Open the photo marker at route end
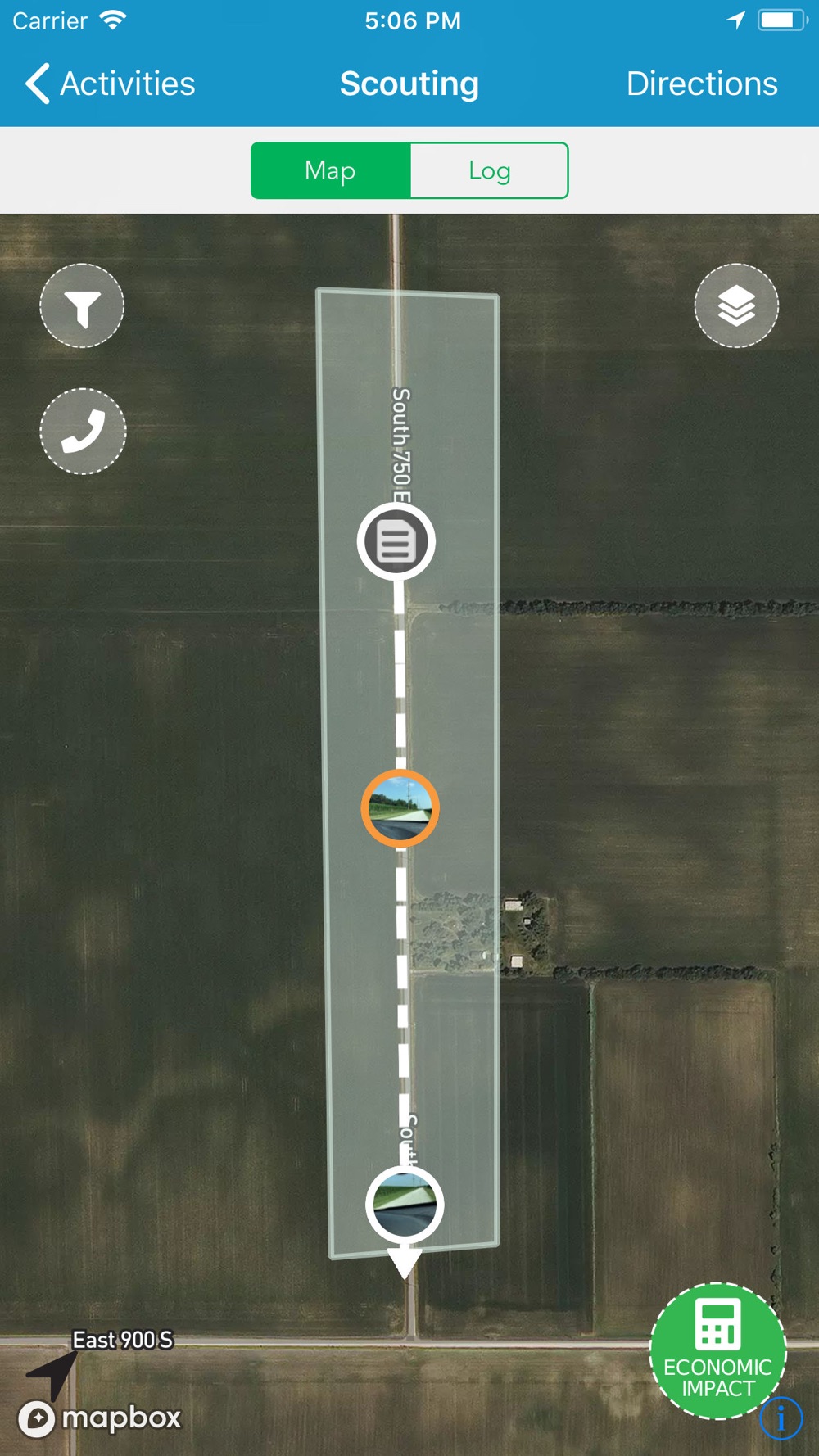Screen dimensions: 819x1456 tap(405, 1205)
